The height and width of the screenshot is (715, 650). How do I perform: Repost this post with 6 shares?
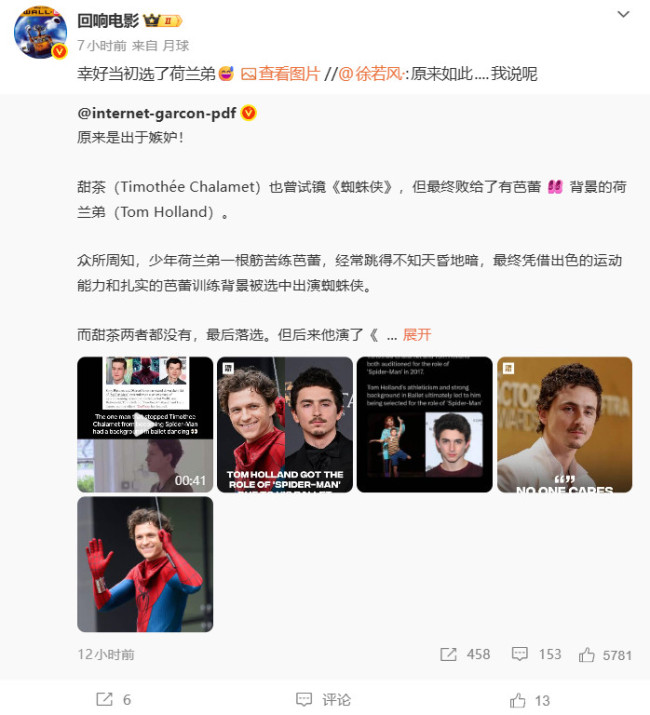pyautogui.click(x=113, y=700)
